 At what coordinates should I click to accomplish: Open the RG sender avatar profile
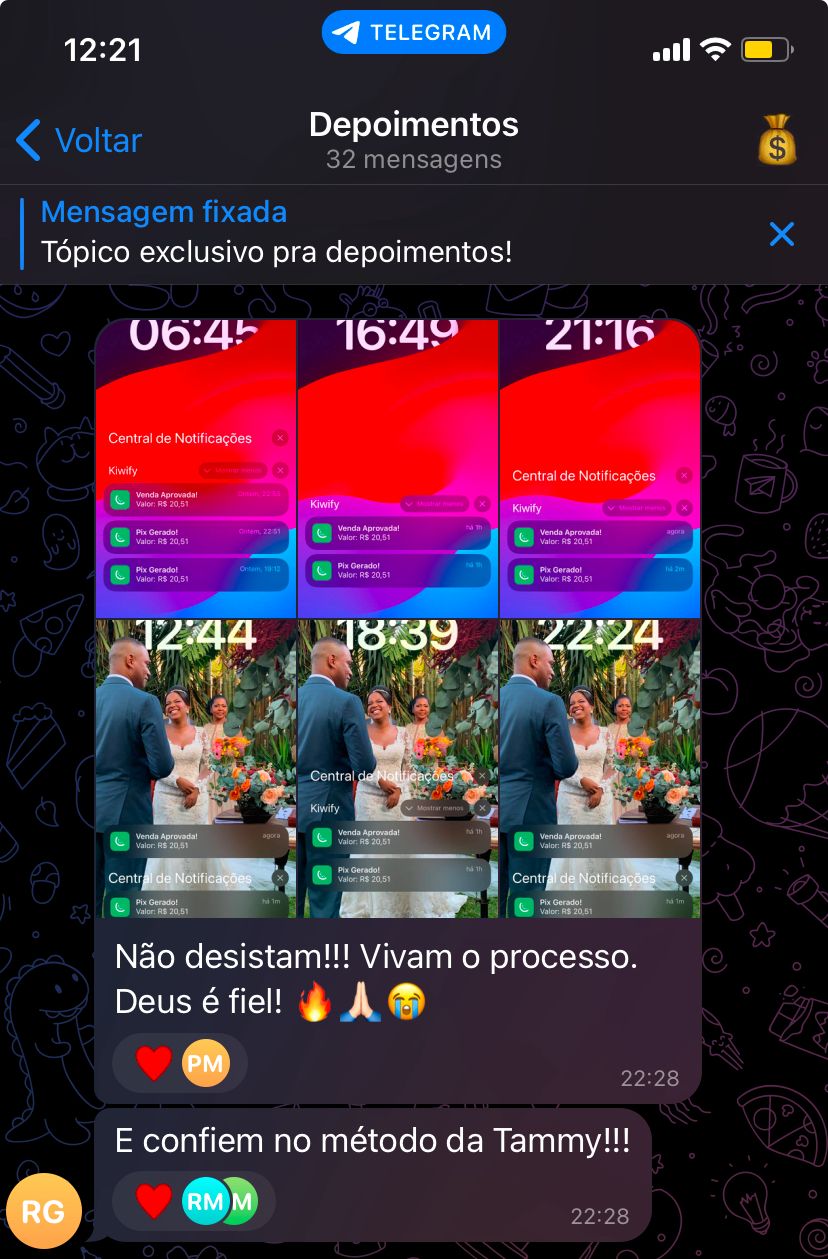click(44, 1212)
